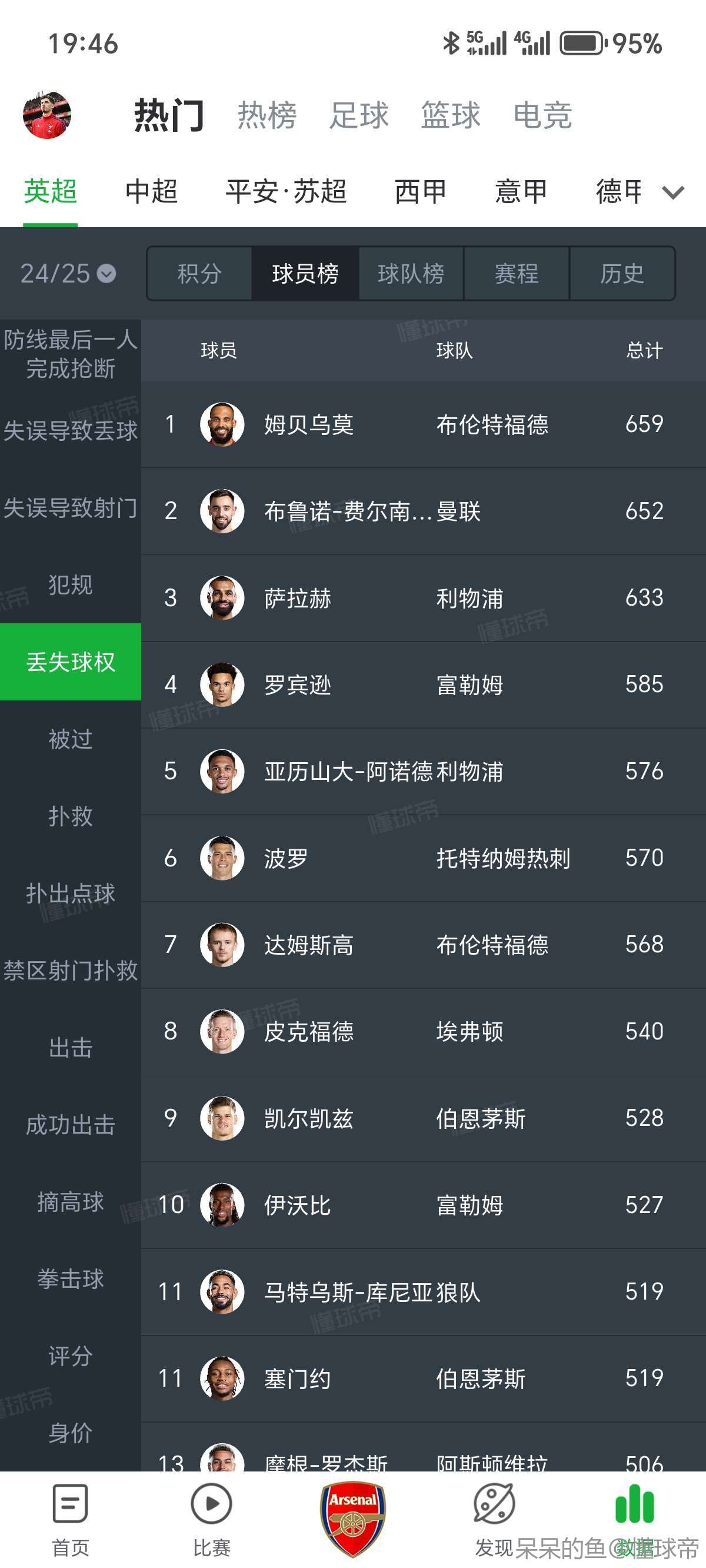Screen dimensions: 706x1568
Task: Select the 犯规 stat category
Action: tap(71, 585)
